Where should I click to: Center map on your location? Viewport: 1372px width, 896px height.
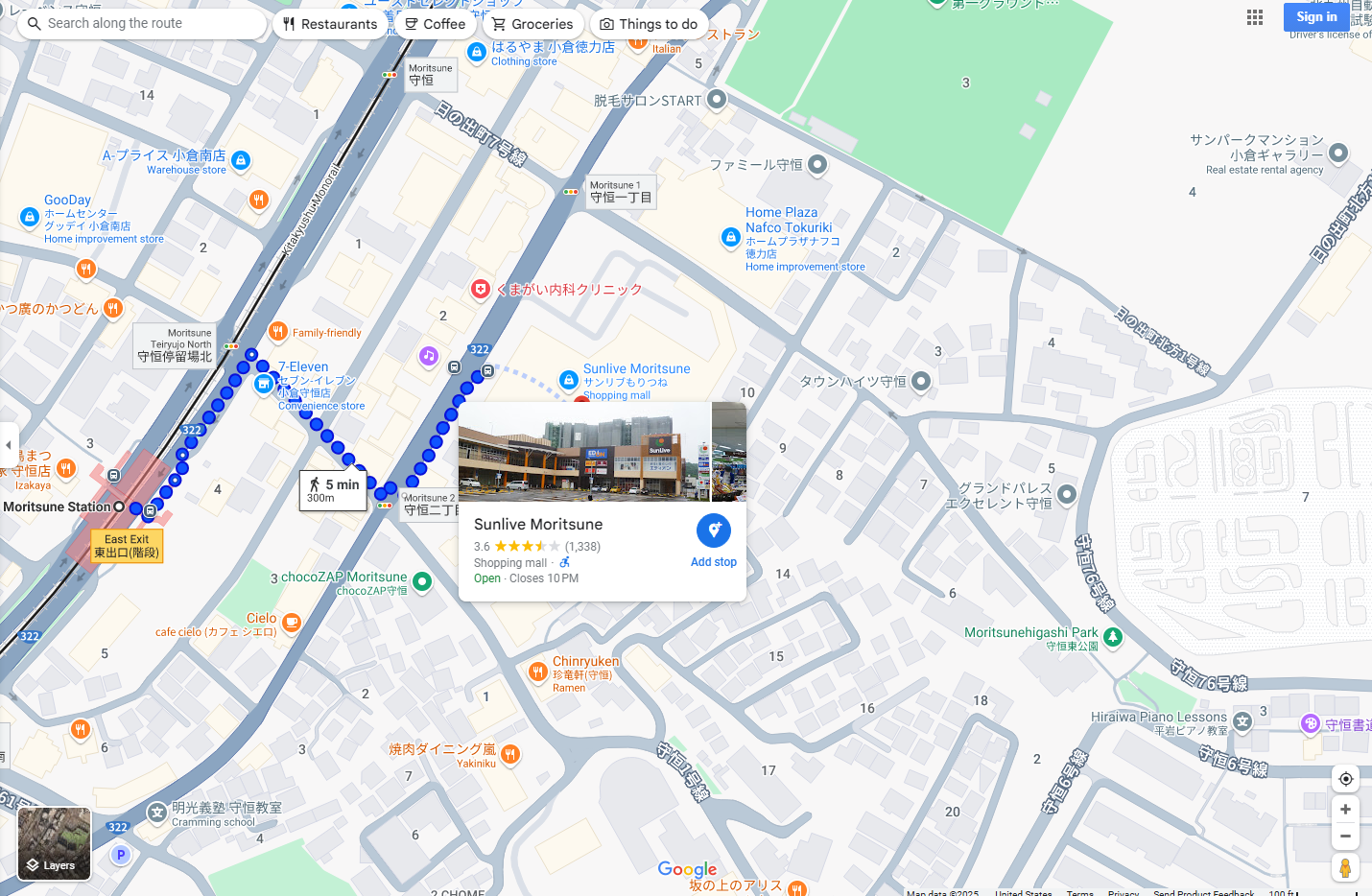point(1345,779)
